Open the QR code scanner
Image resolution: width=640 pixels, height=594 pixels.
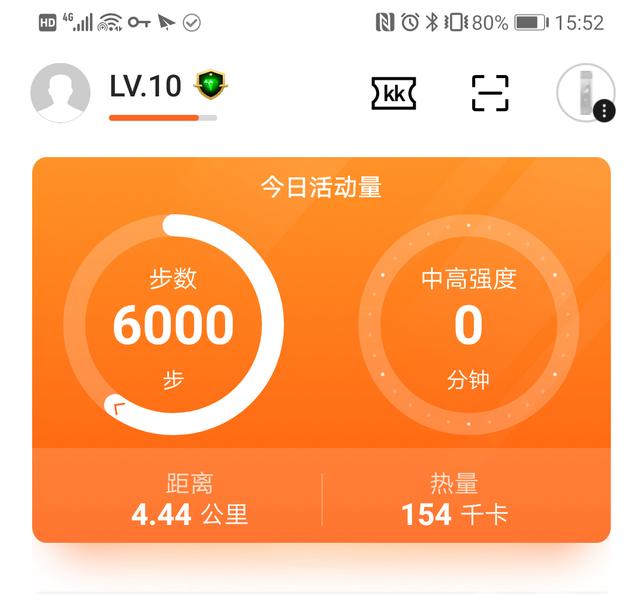coord(490,93)
